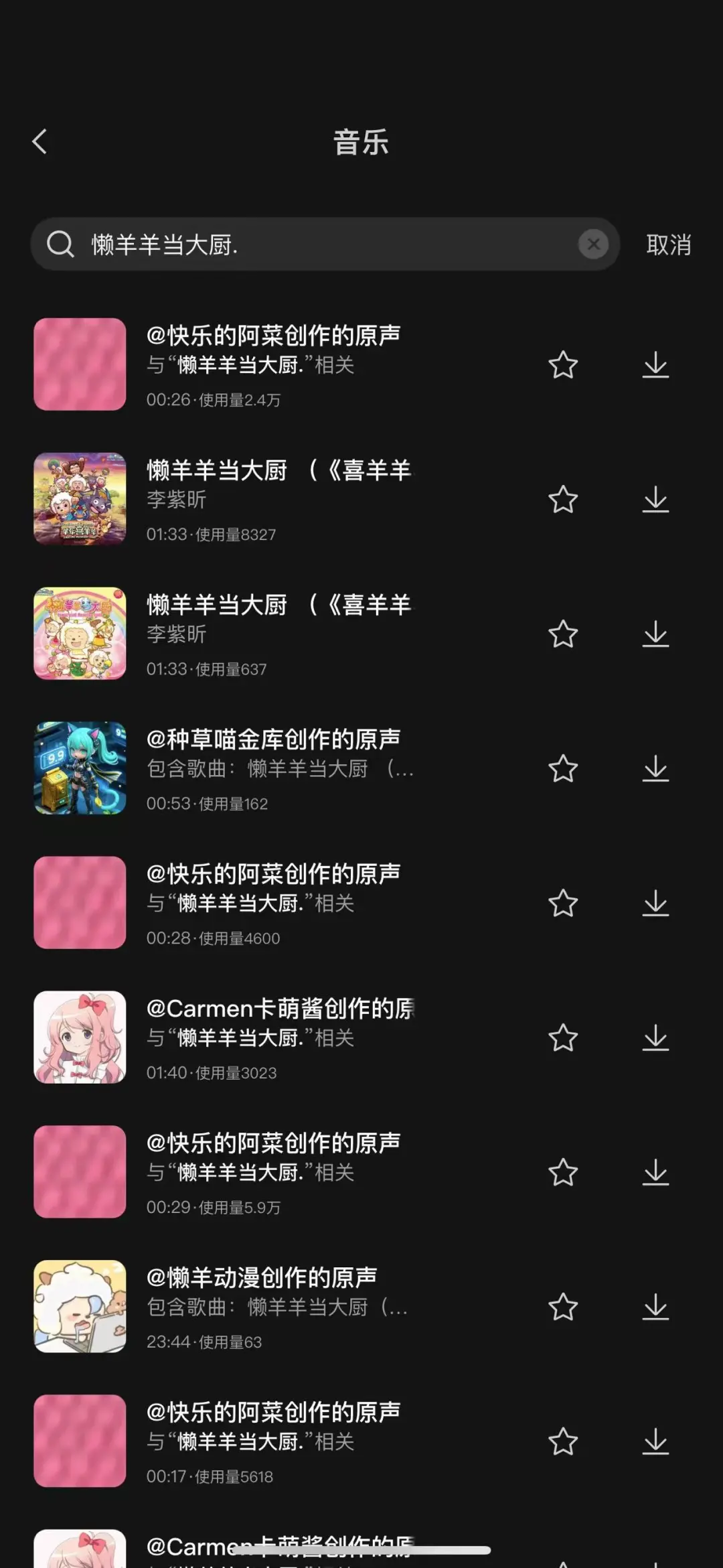The width and height of the screenshot is (723, 1568).
Task: Download the 00:26 快乐的阿菜 sound
Action: (x=655, y=364)
